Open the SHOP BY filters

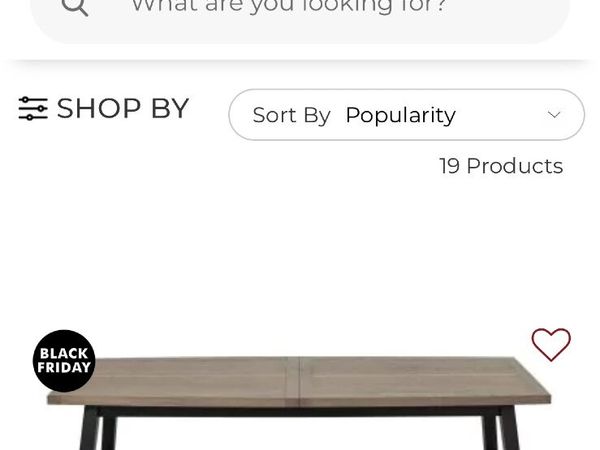pos(104,109)
